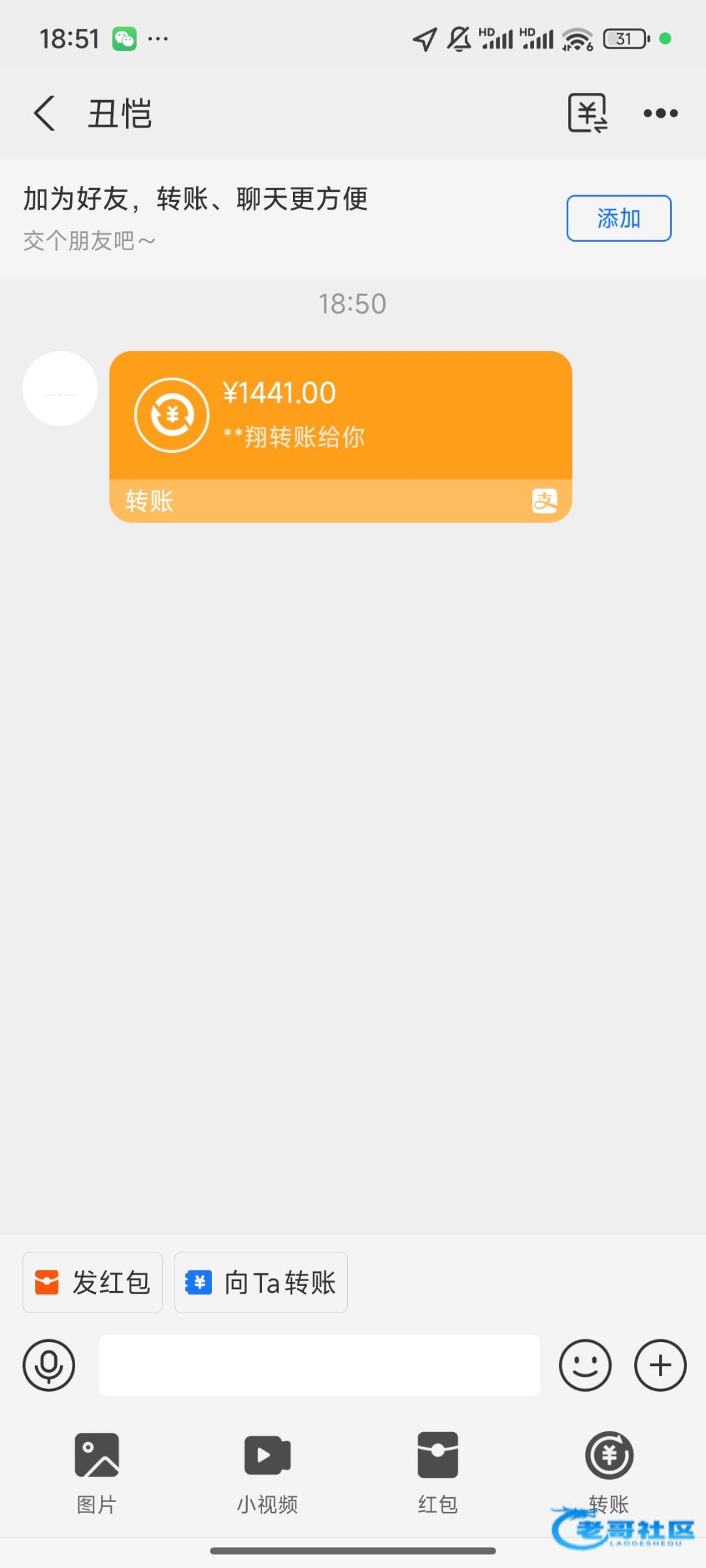Open the transfer records icon
The width and height of the screenshot is (706, 1568).
click(x=587, y=113)
